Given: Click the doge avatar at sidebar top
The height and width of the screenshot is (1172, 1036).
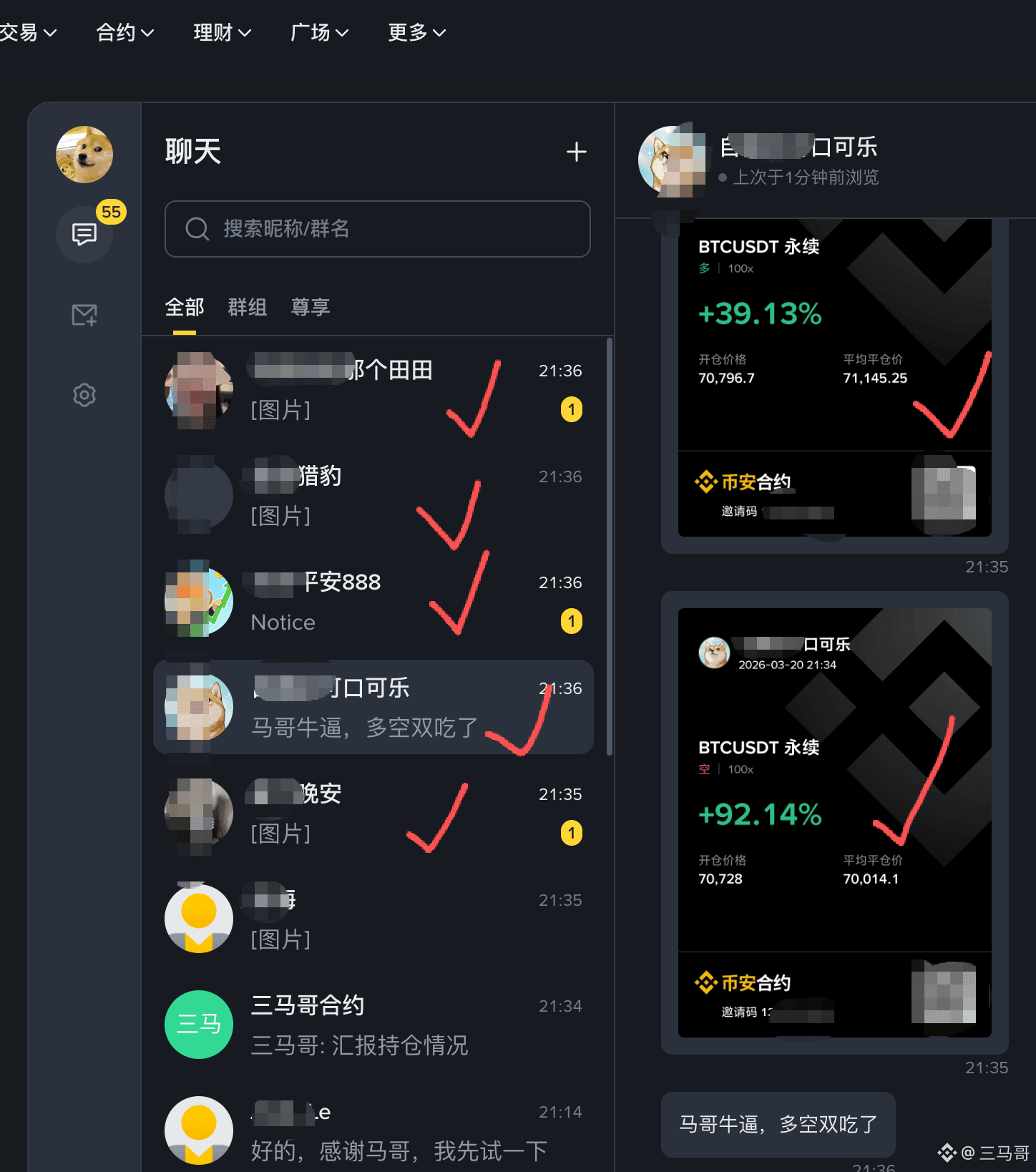Looking at the screenshot, I should click(84, 155).
